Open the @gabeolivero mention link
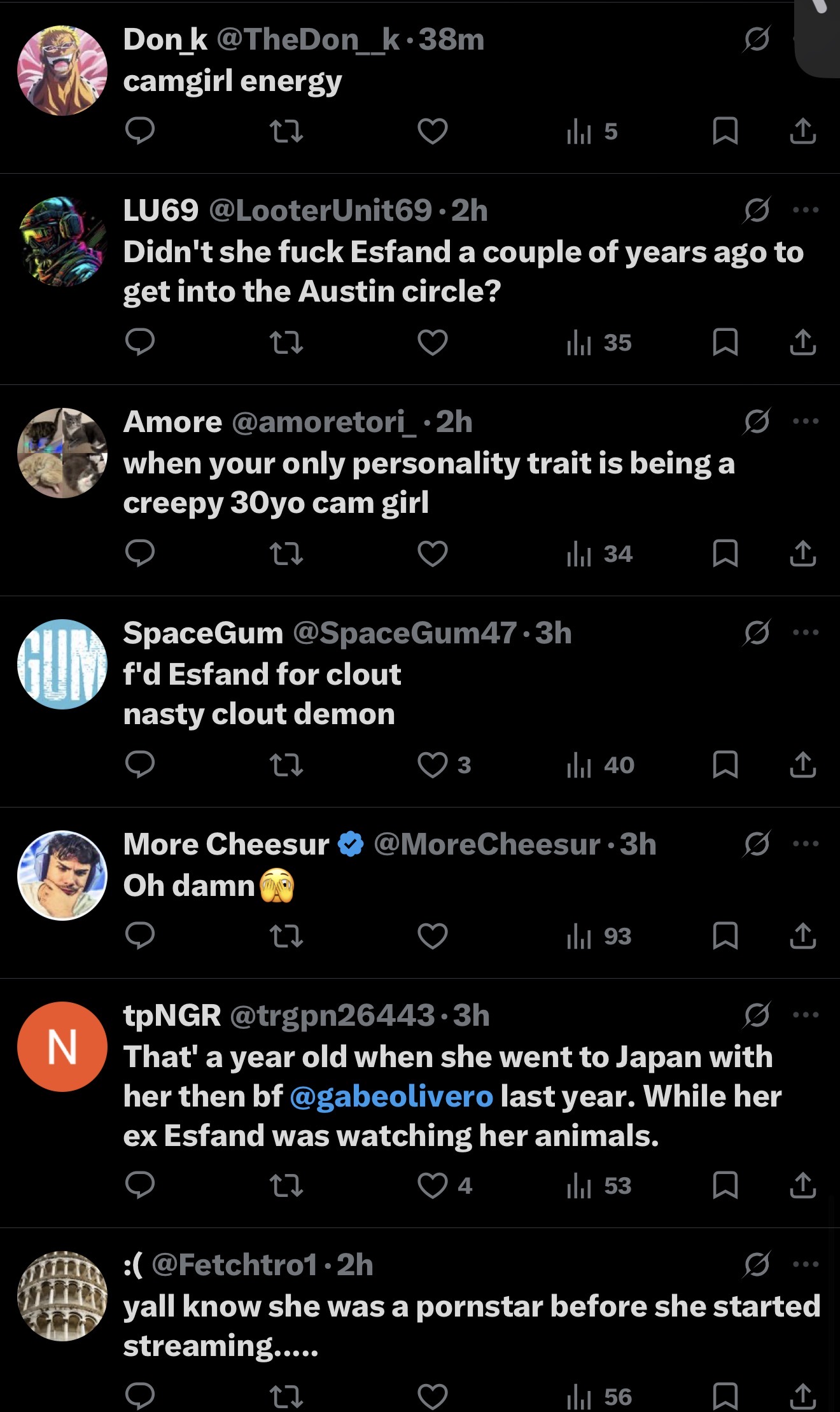 (391, 1096)
